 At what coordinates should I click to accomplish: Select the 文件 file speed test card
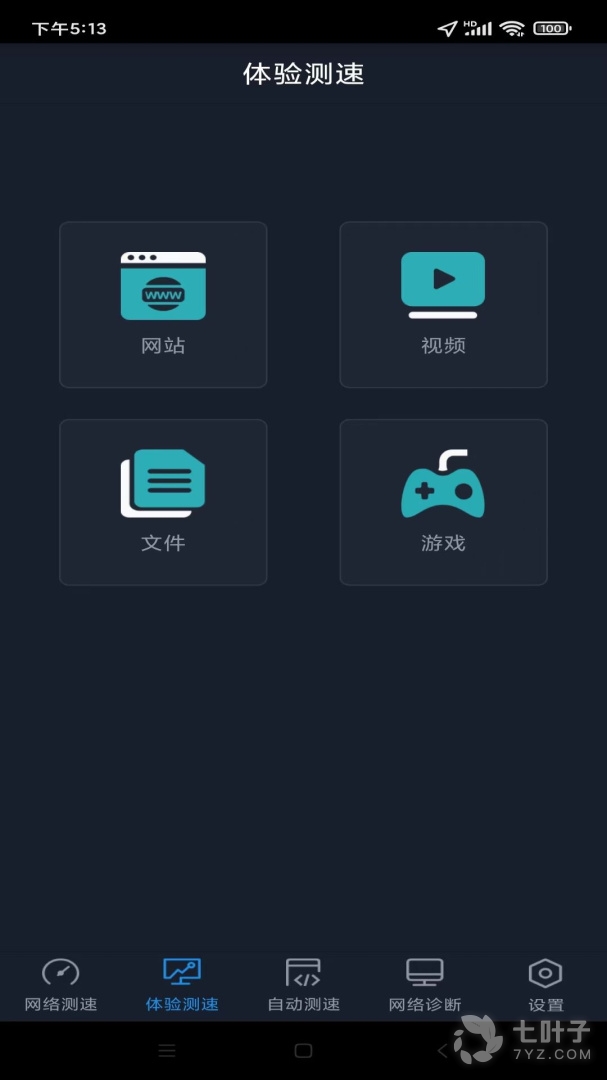tap(163, 501)
